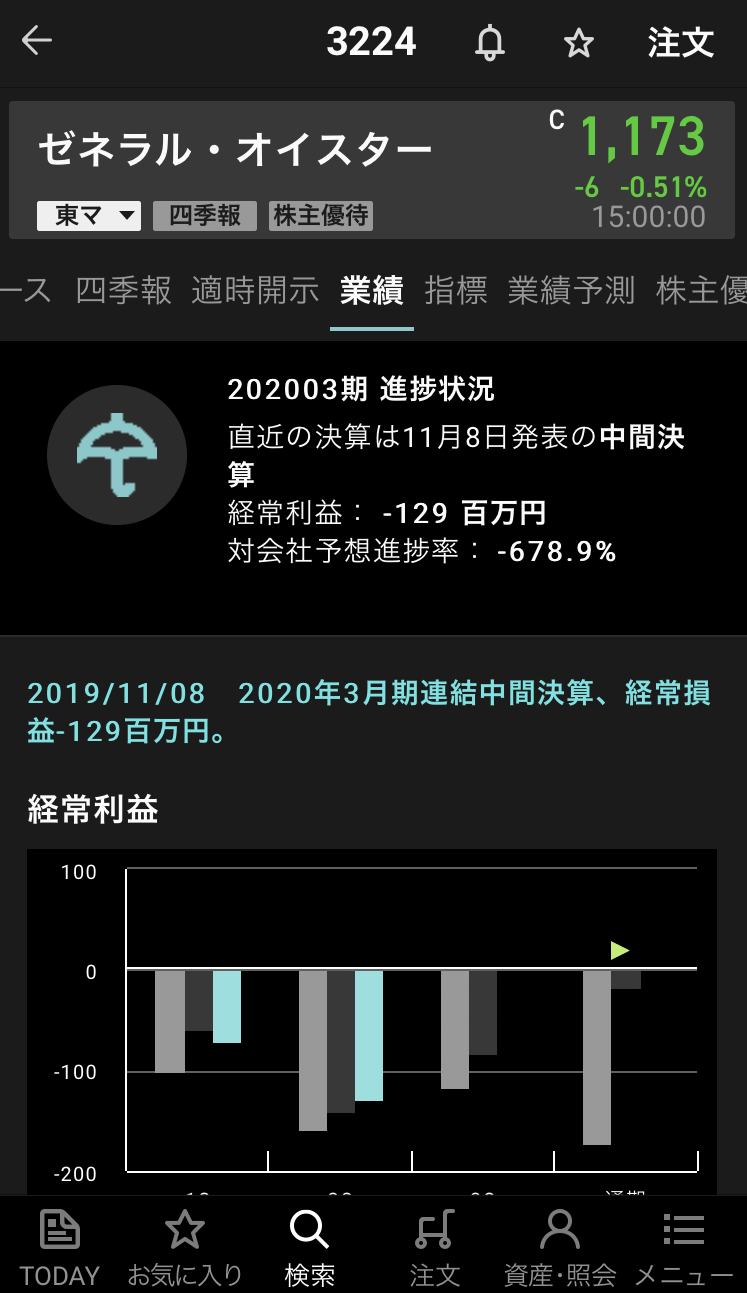Switch to the 指標 tab

click(x=456, y=291)
